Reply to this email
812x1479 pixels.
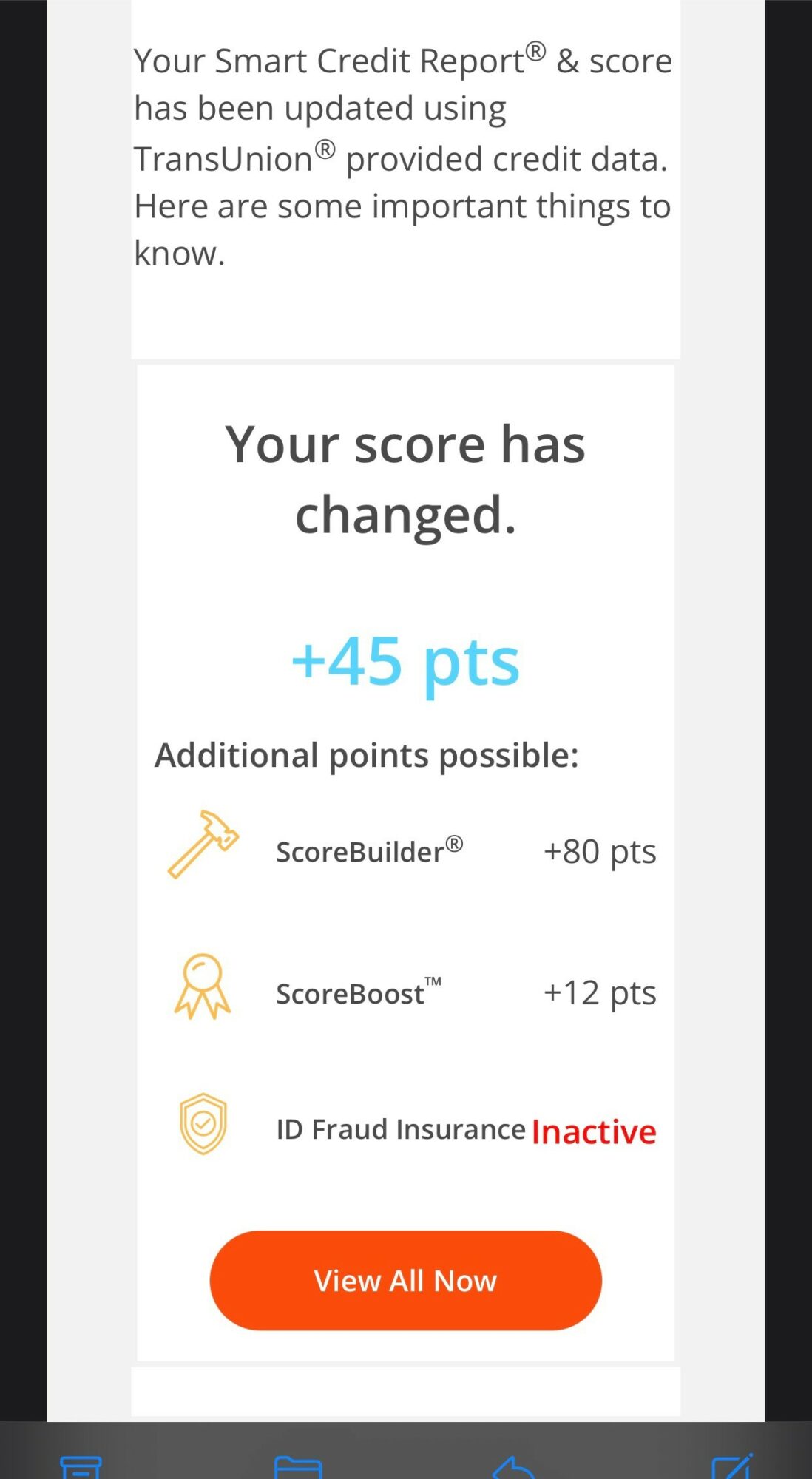(x=513, y=1466)
